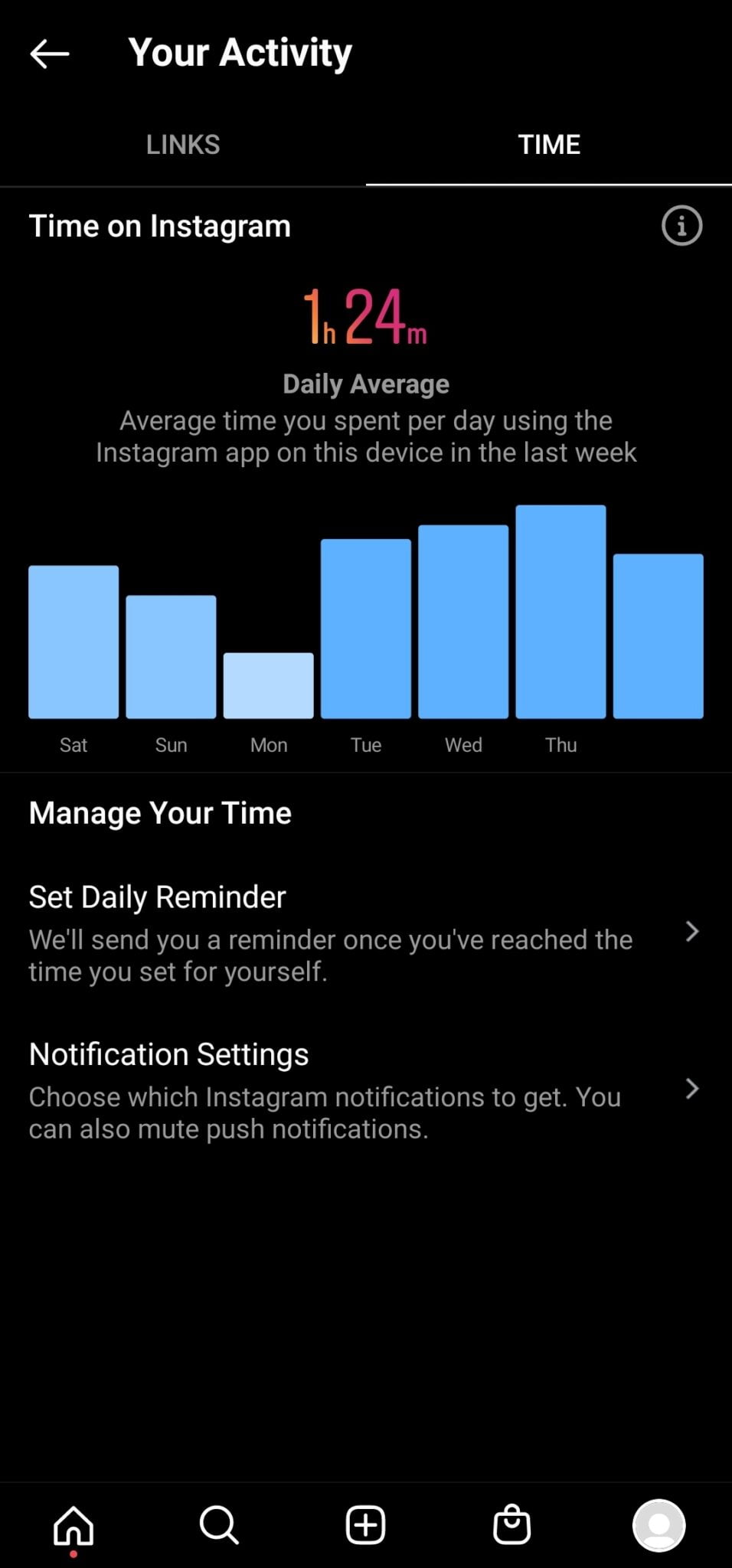732x1568 pixels.
Task: Tap the Monday usage bar
Action: click(x=268, y=685)
